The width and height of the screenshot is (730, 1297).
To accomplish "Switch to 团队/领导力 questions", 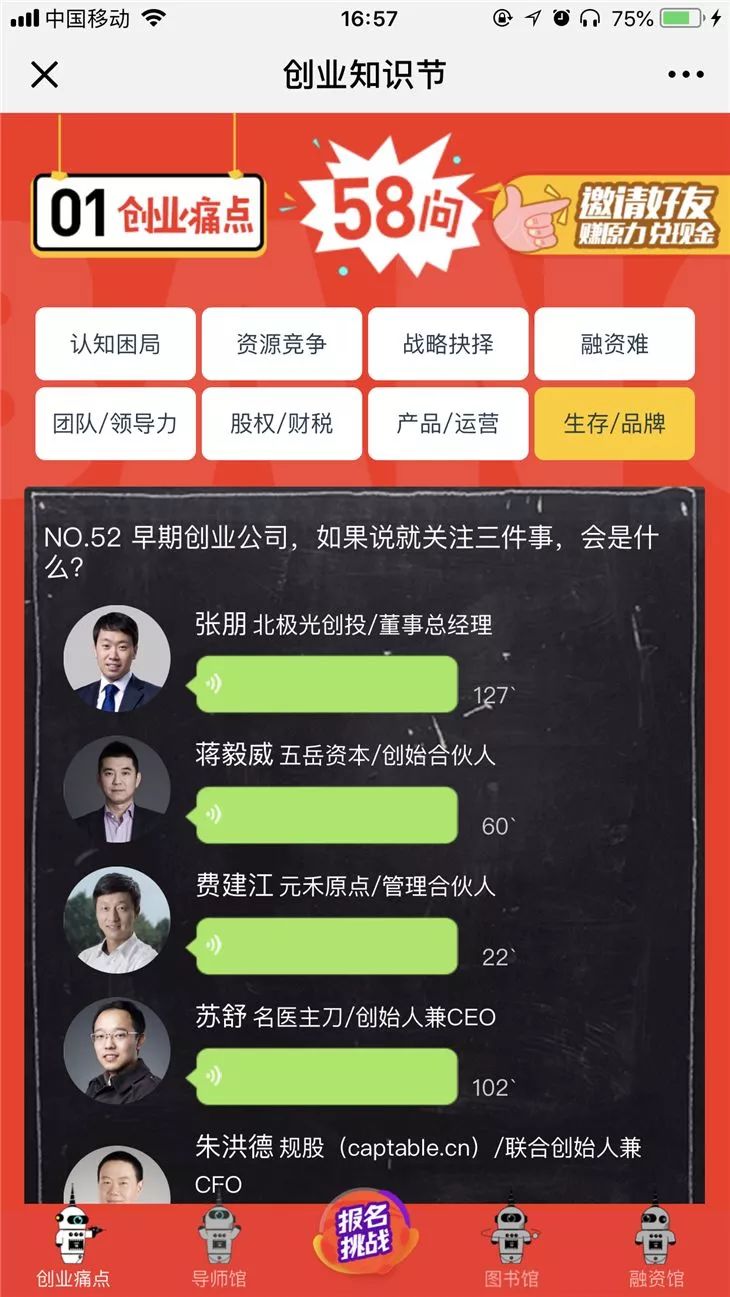I will (x=115, y=423).
